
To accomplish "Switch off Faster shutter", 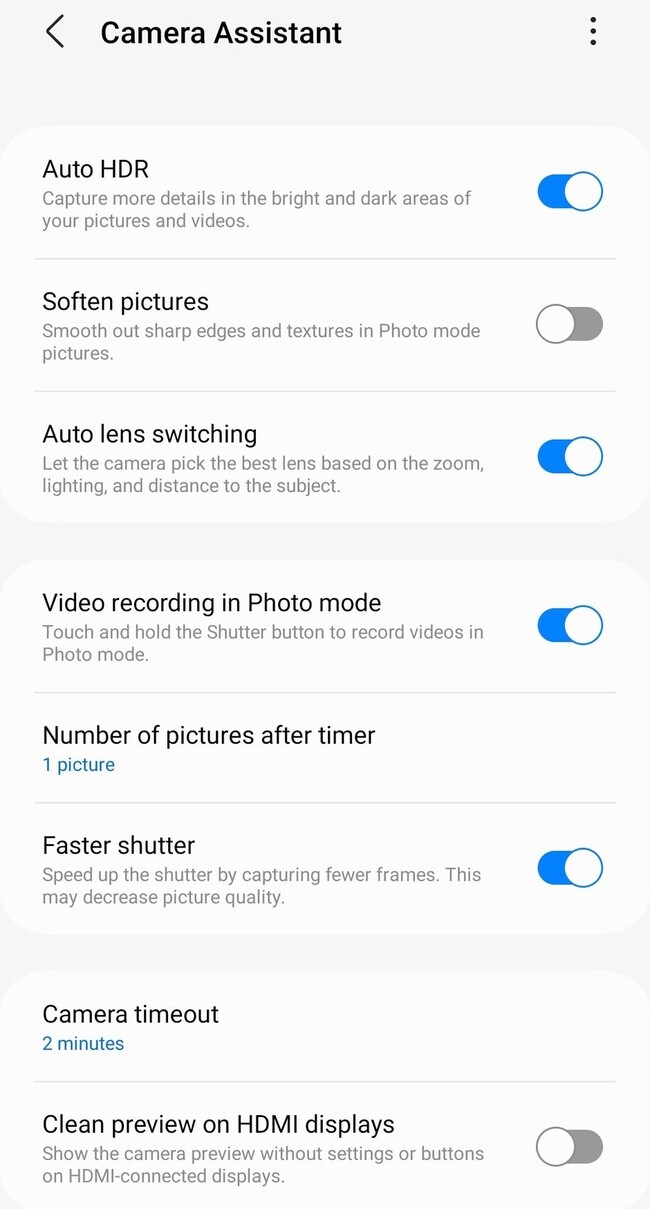I will (x=569, y=868).
